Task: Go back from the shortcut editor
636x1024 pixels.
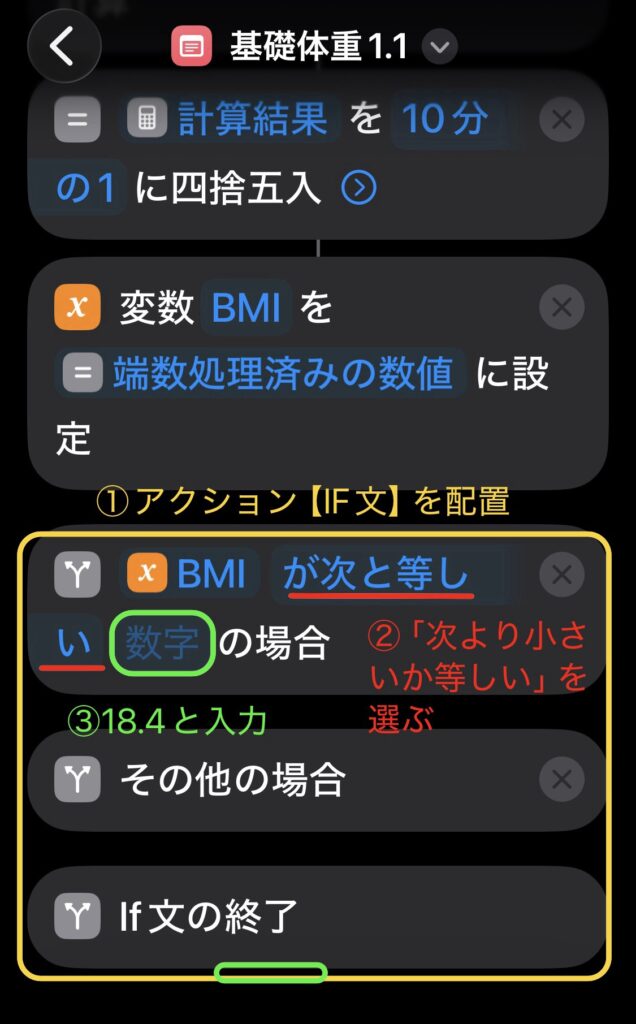Action: click(x=64, y=46)
